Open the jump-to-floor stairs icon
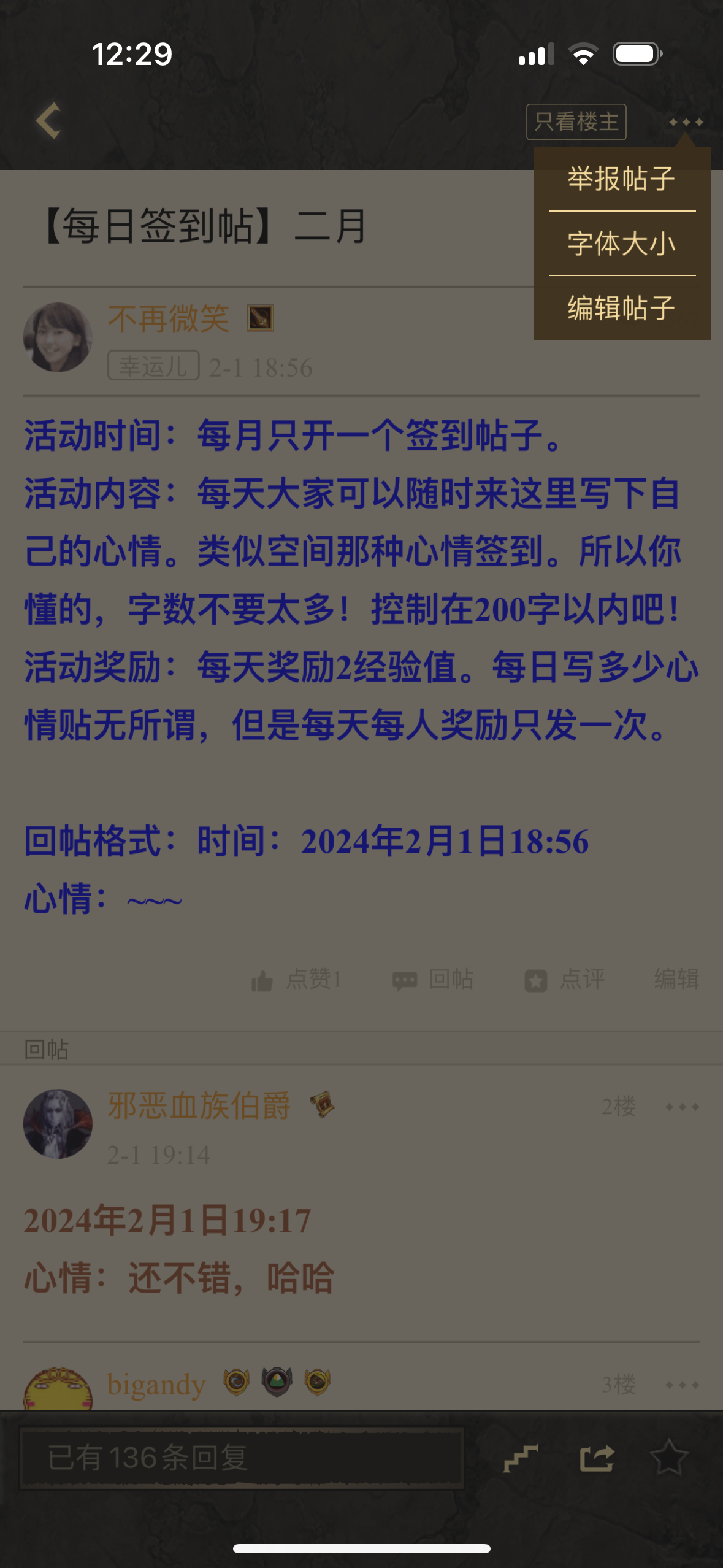Image resolution: width=723 pixels, height=1568 pixels. point(520,1458)
